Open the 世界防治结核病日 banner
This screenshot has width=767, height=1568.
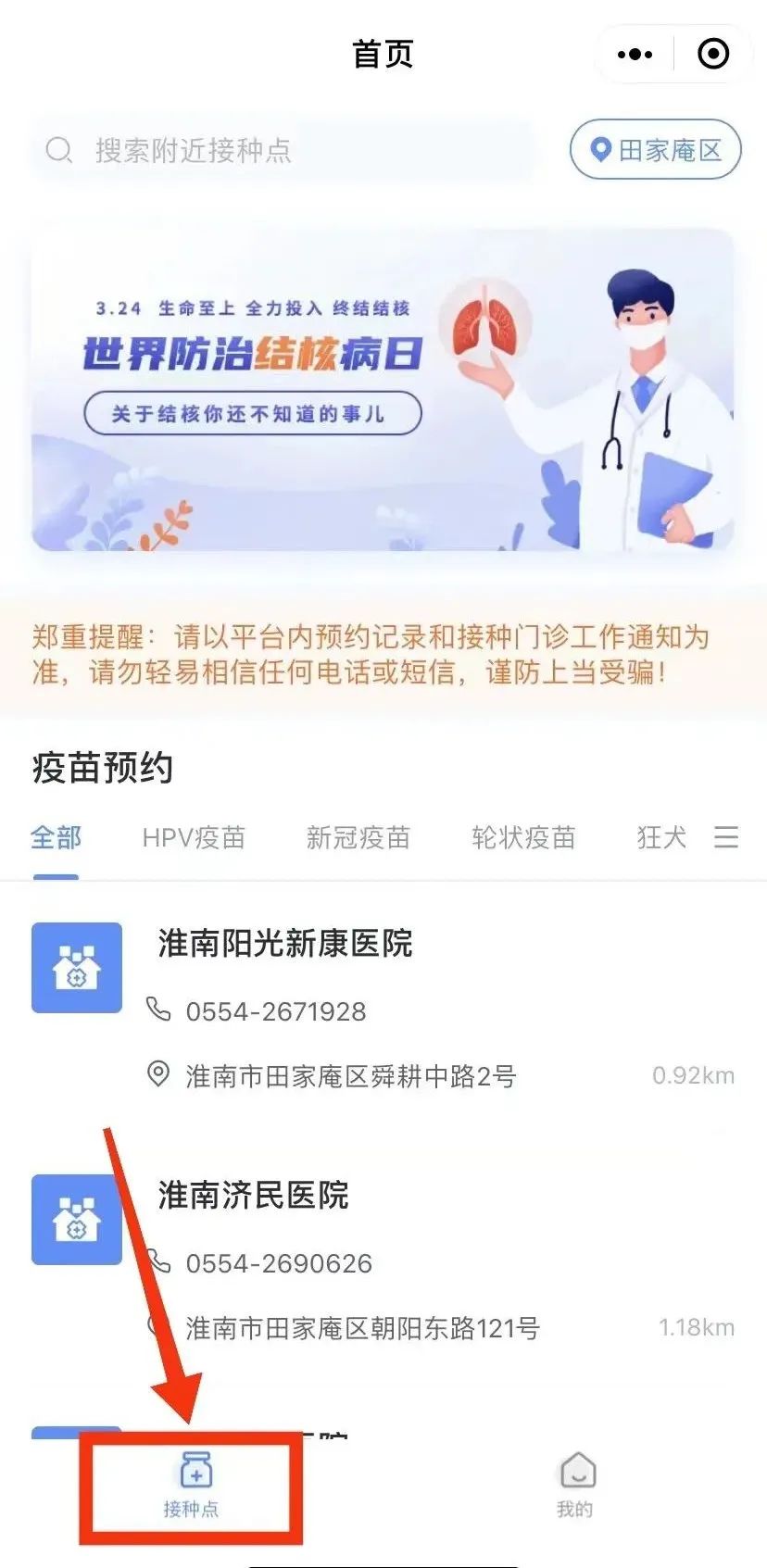383,390
